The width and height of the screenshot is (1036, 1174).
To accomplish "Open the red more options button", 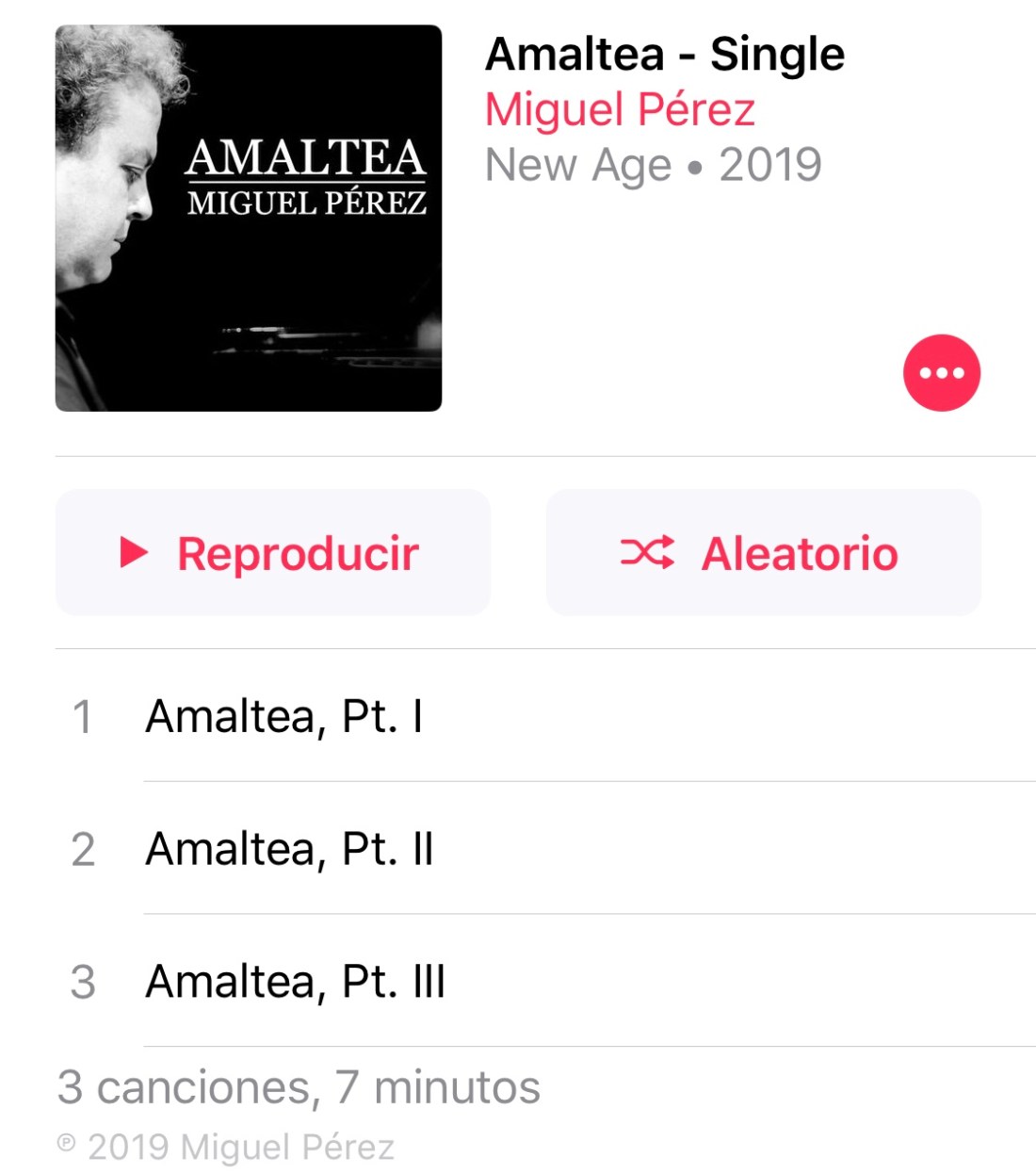I will point(941,373).
